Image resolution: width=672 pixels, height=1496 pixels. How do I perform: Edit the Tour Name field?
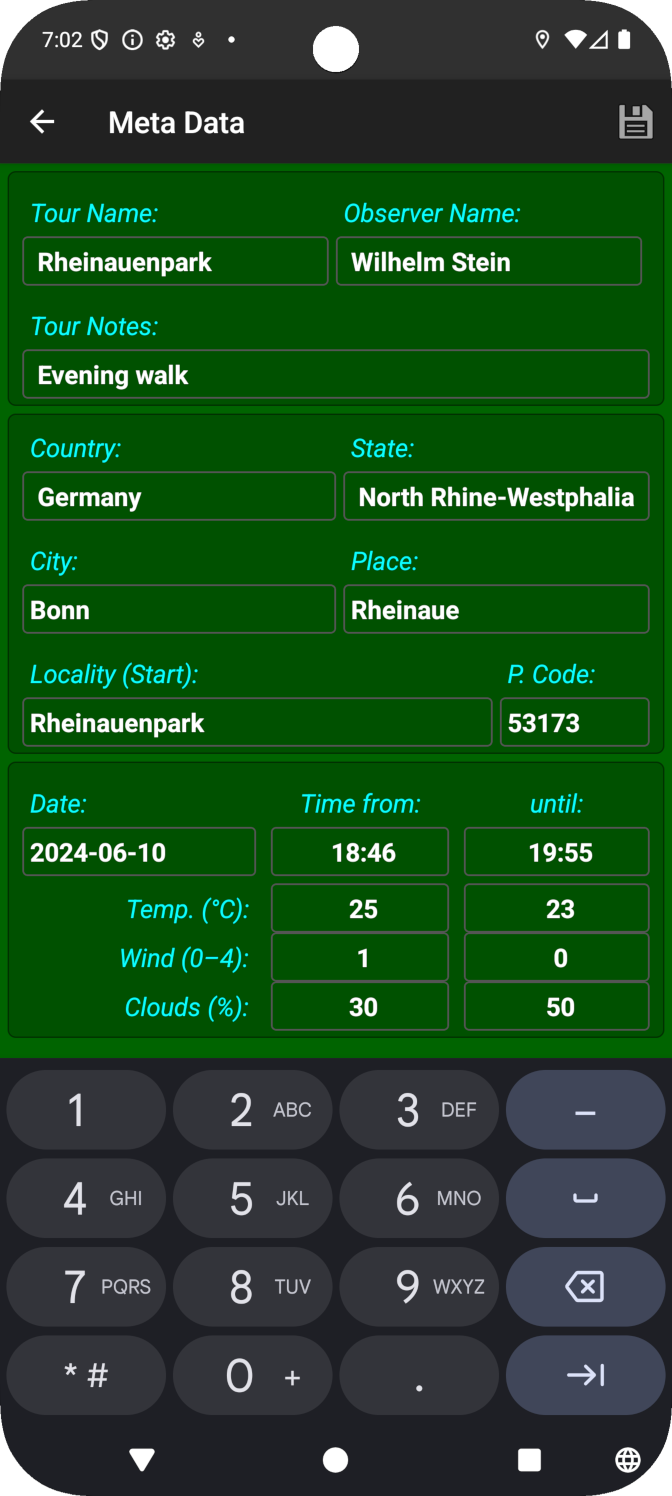(175, 262)
